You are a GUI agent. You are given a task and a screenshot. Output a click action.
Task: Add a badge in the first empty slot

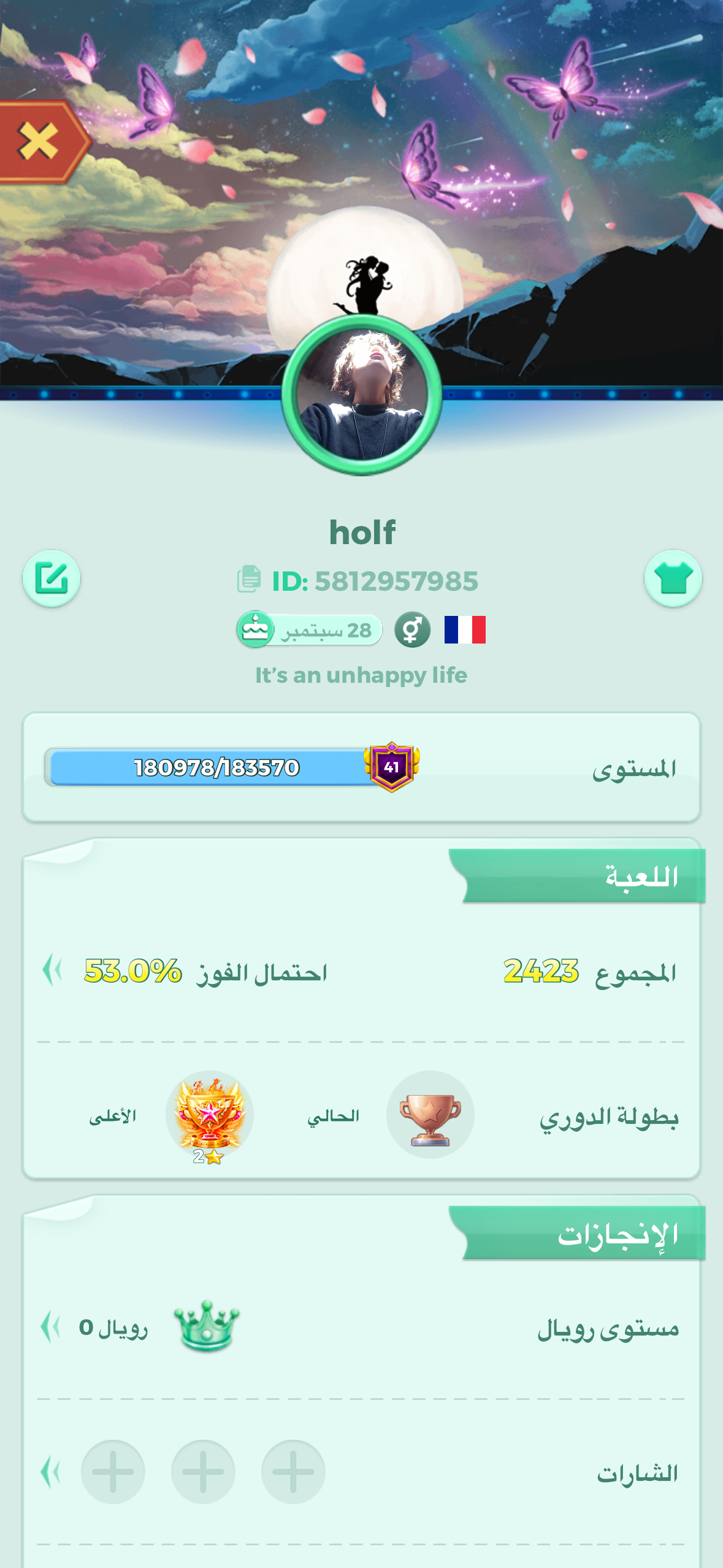click(x=293, y=1471)
